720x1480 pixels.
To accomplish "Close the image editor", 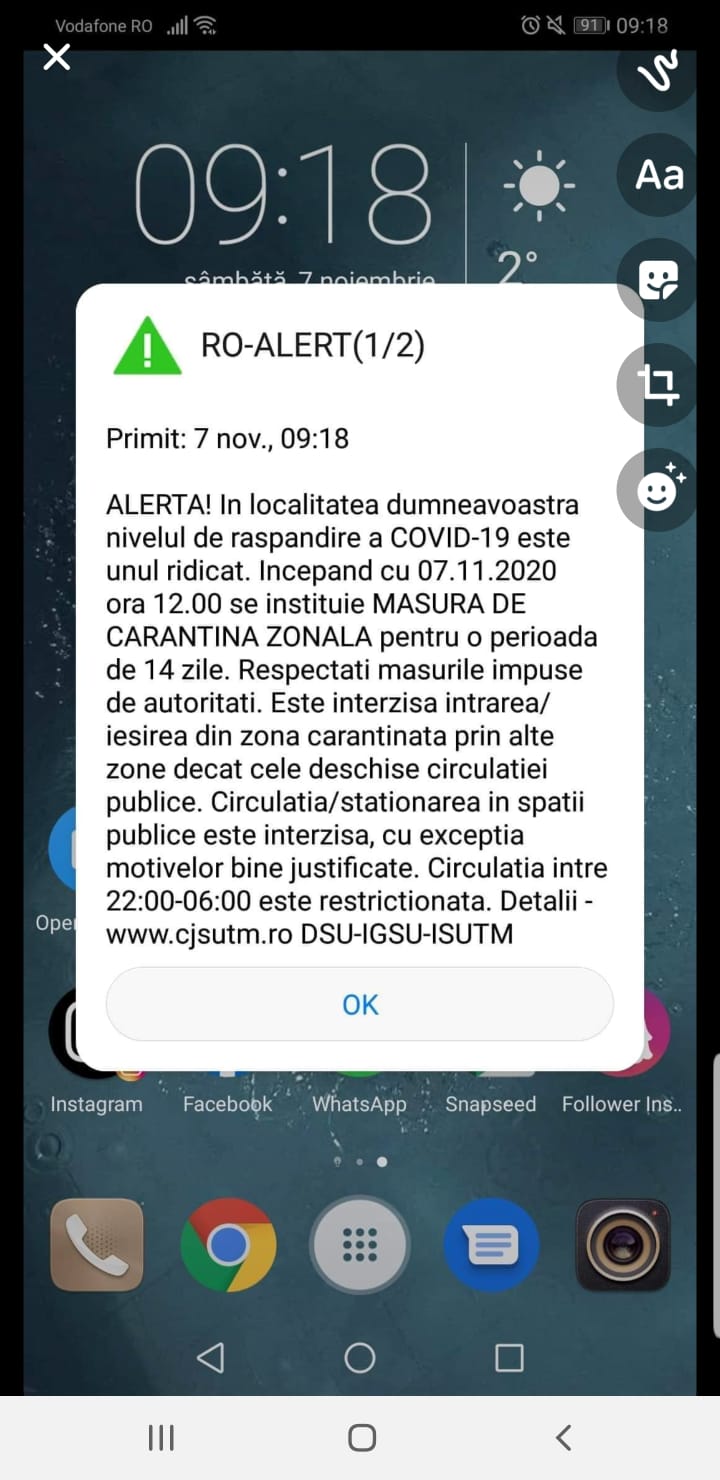I will pos(57,58).
